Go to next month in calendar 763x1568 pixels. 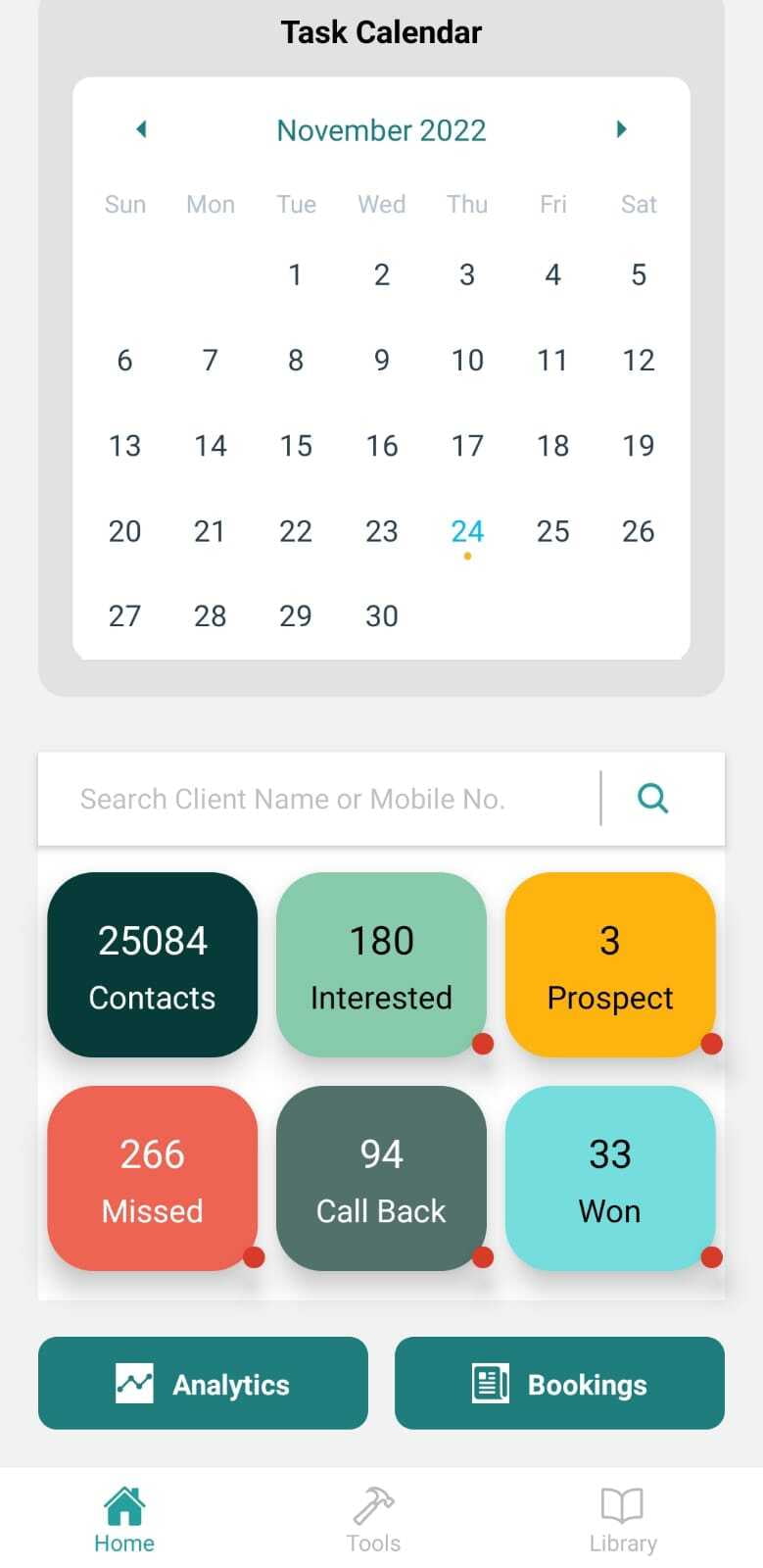621,129
